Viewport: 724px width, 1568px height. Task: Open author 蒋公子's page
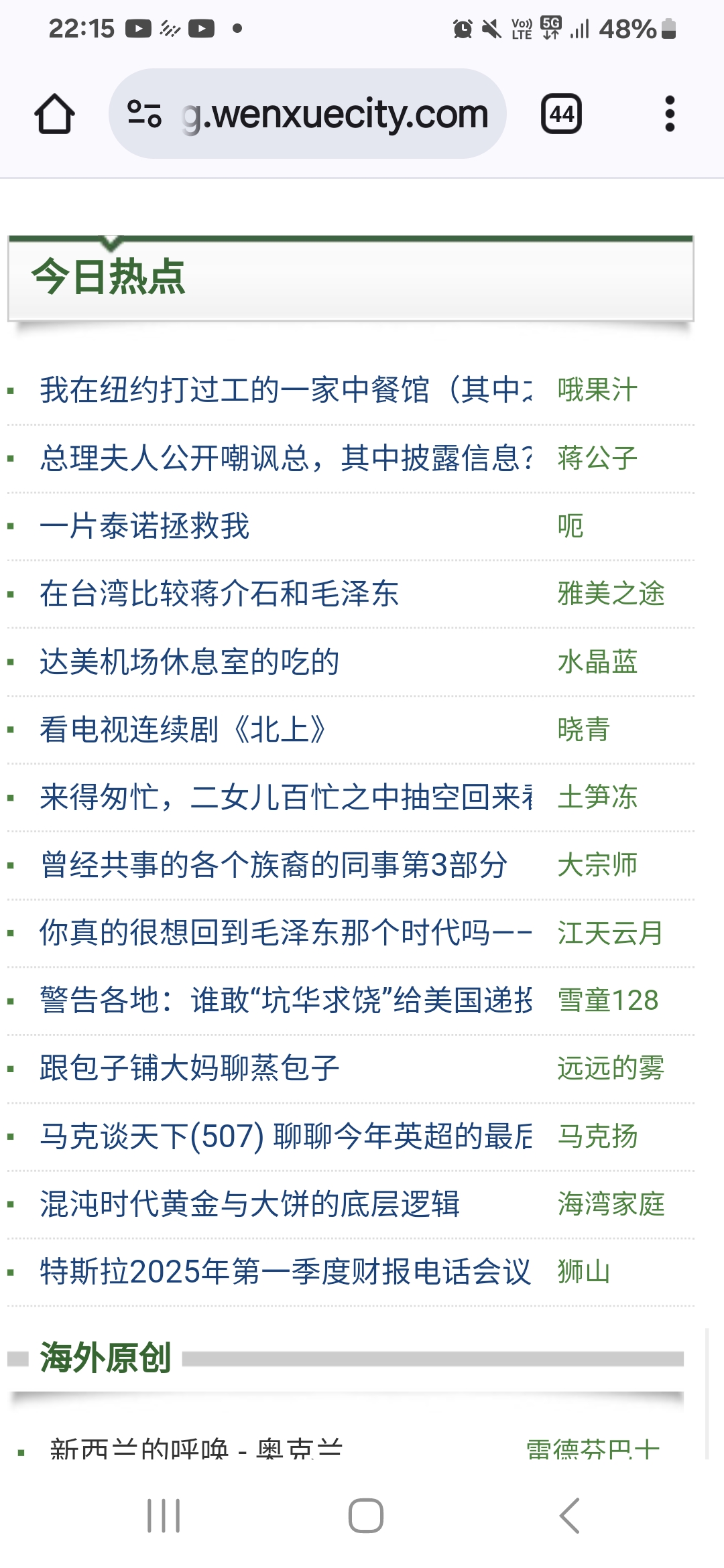597,458
